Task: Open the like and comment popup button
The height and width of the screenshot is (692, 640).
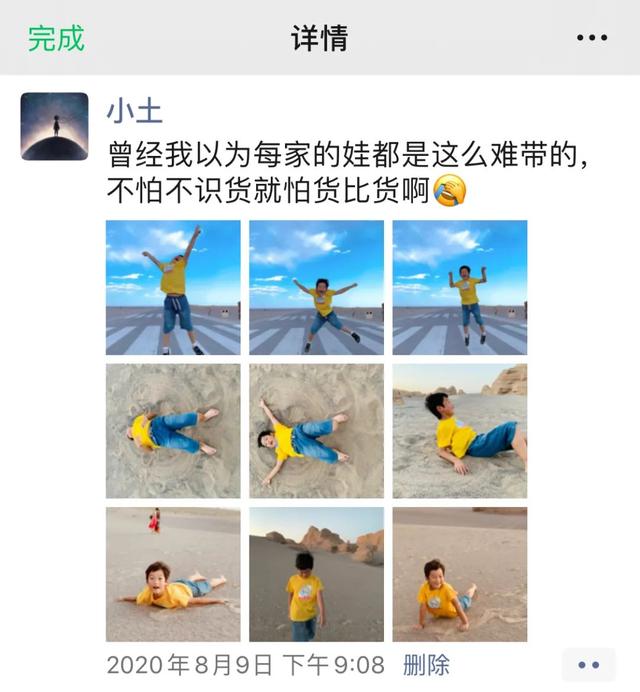Action: coord(589,665)
